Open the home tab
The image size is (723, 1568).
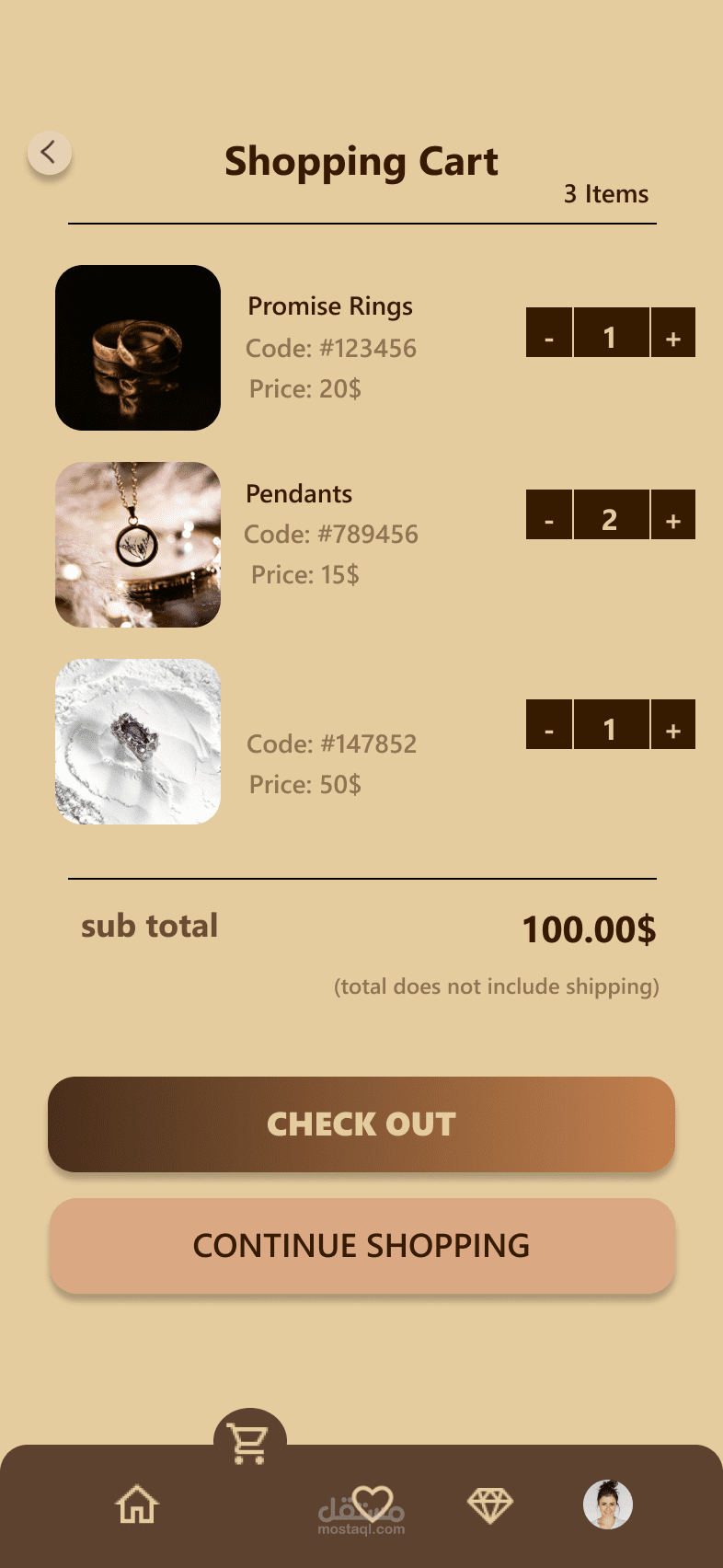point(137,1505)
